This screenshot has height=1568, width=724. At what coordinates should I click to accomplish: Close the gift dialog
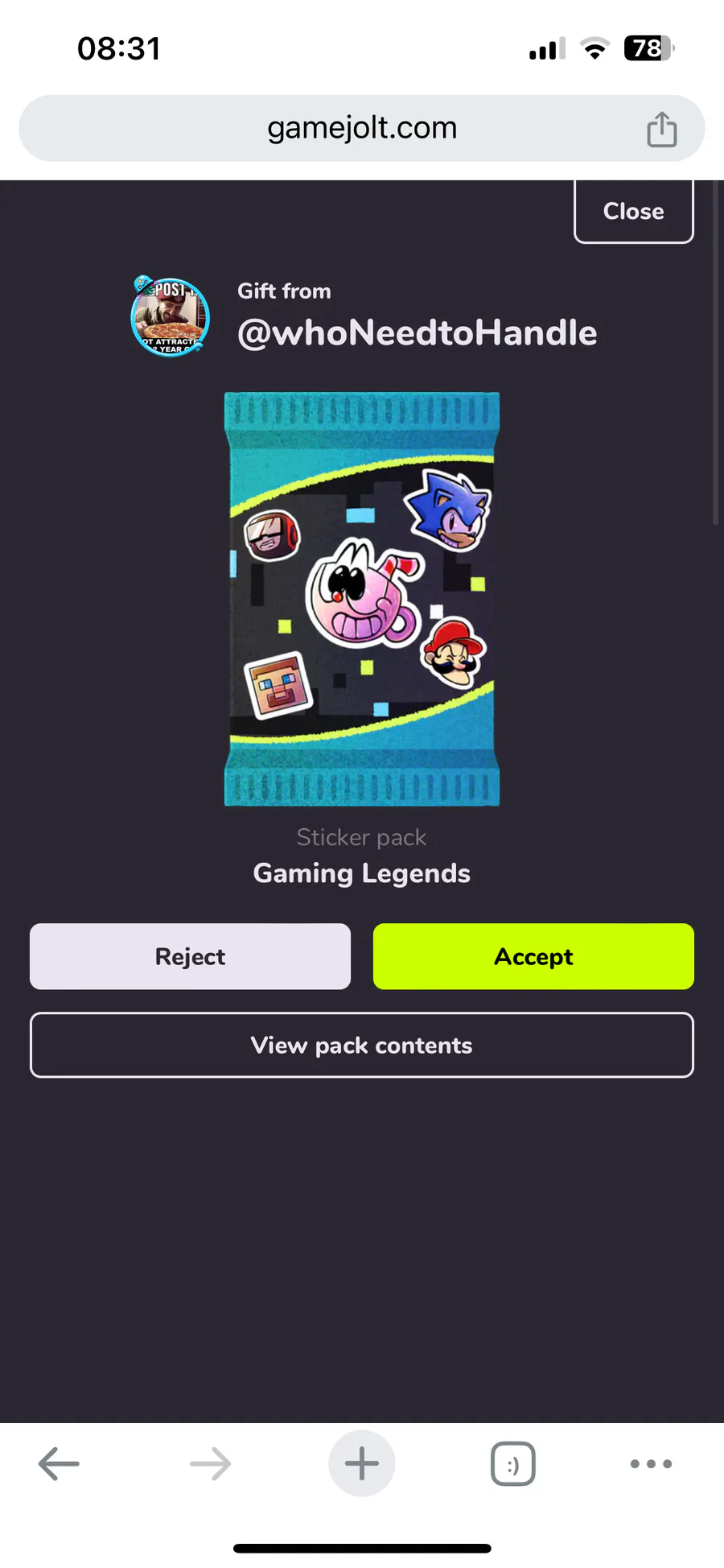pos(633,211)
